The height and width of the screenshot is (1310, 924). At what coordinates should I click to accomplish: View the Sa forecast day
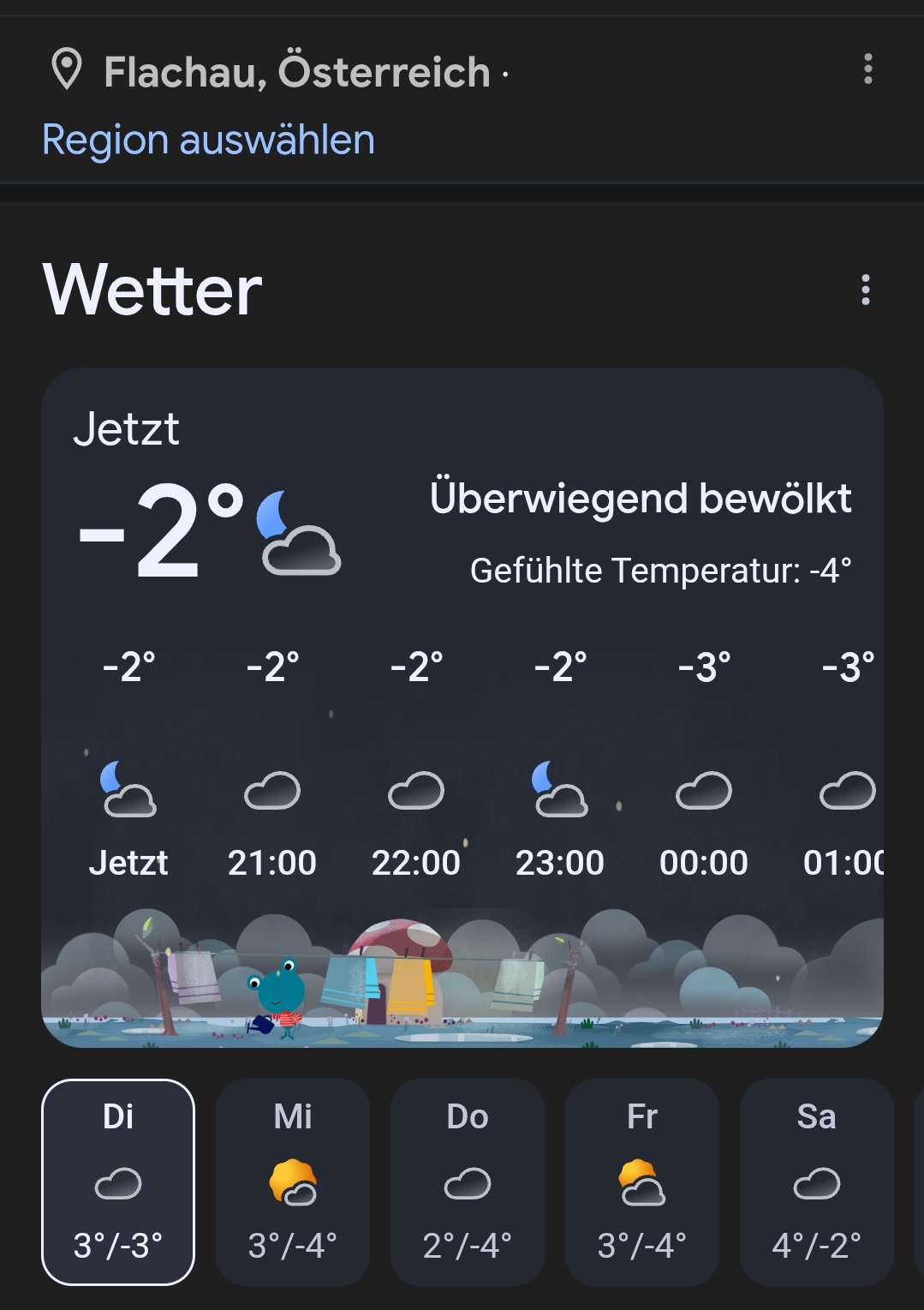816,1181
